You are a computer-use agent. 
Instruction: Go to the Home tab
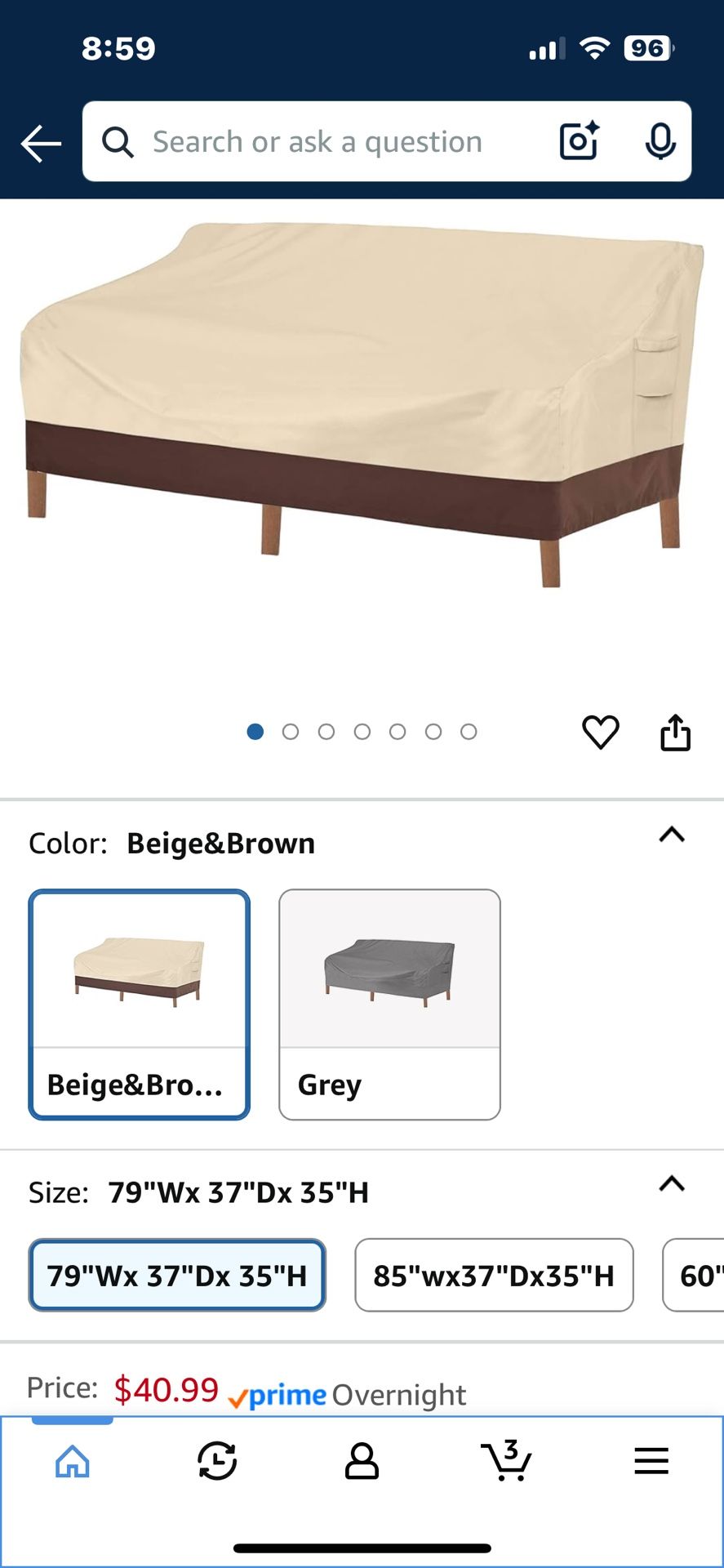[x=73, y=1461]
